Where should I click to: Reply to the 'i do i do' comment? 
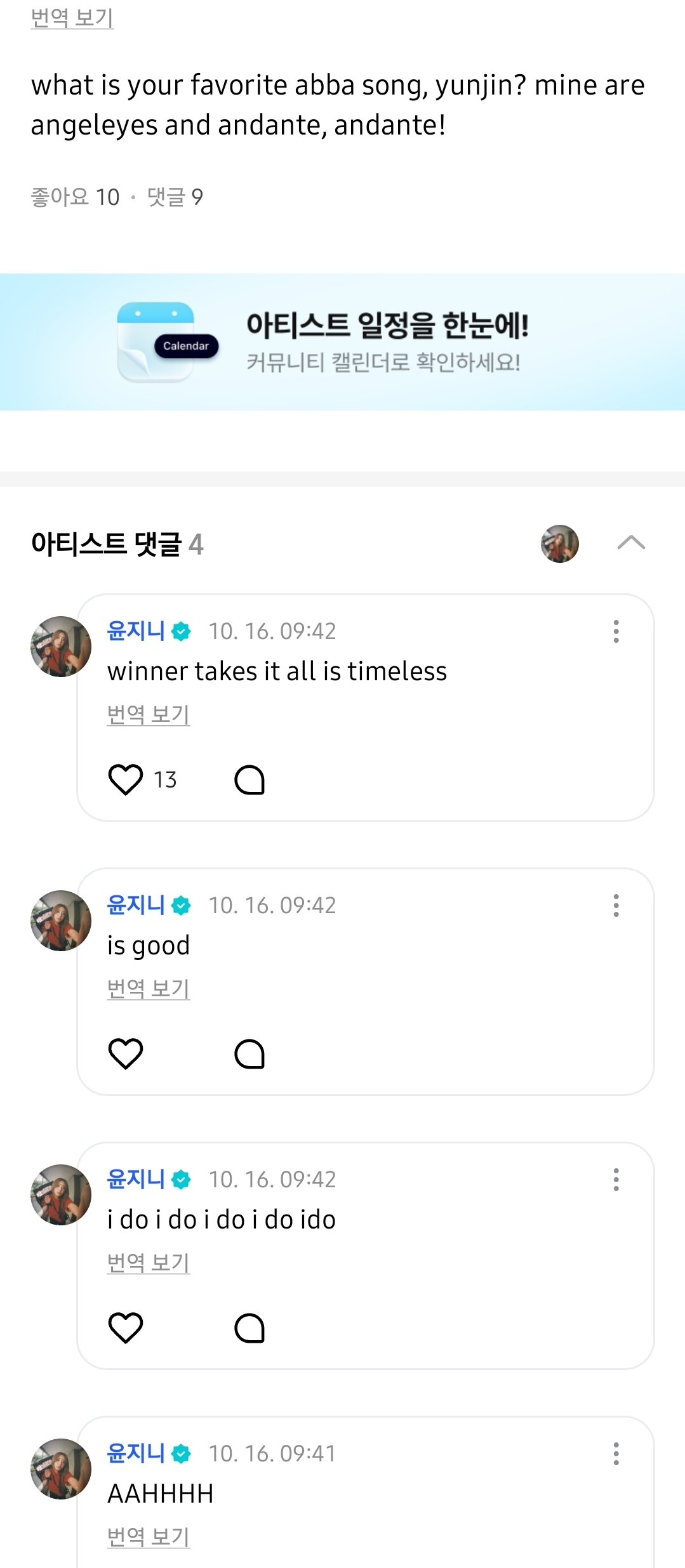point(249,1328)
